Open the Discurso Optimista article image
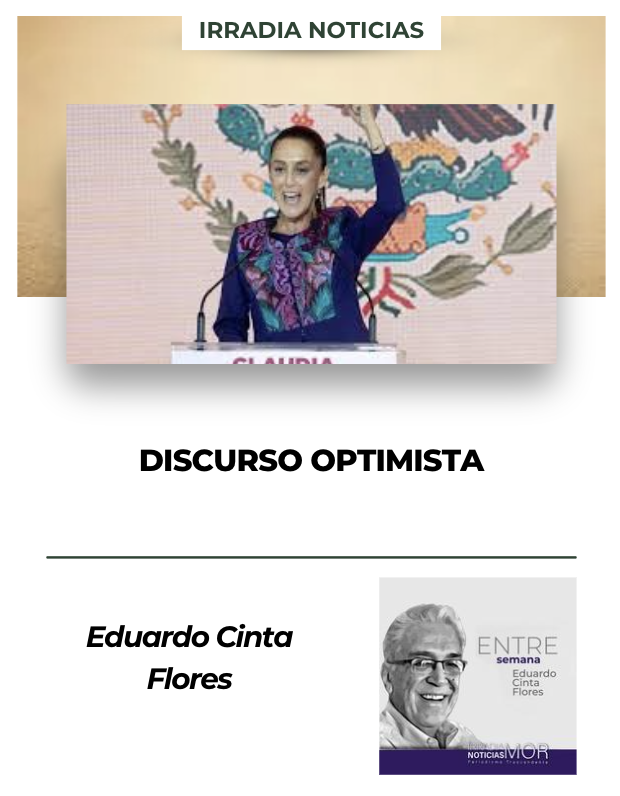The width and height of the screenshot is (620, 796). coord(311,233)
